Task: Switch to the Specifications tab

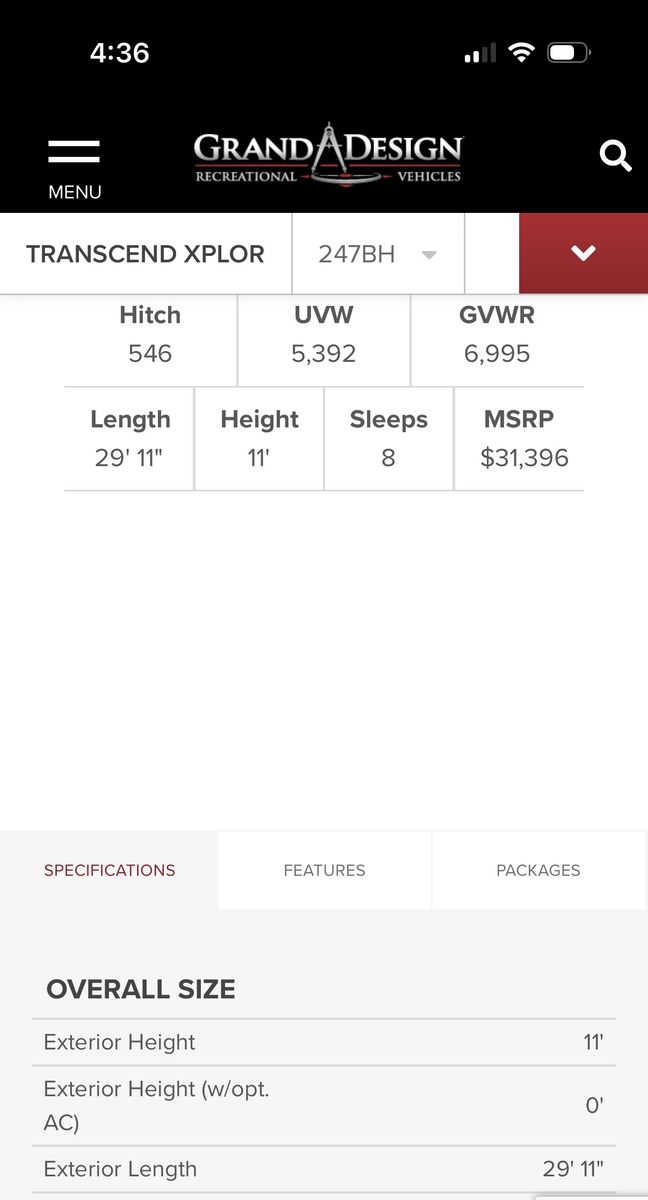Action: (x=110, y=870)
